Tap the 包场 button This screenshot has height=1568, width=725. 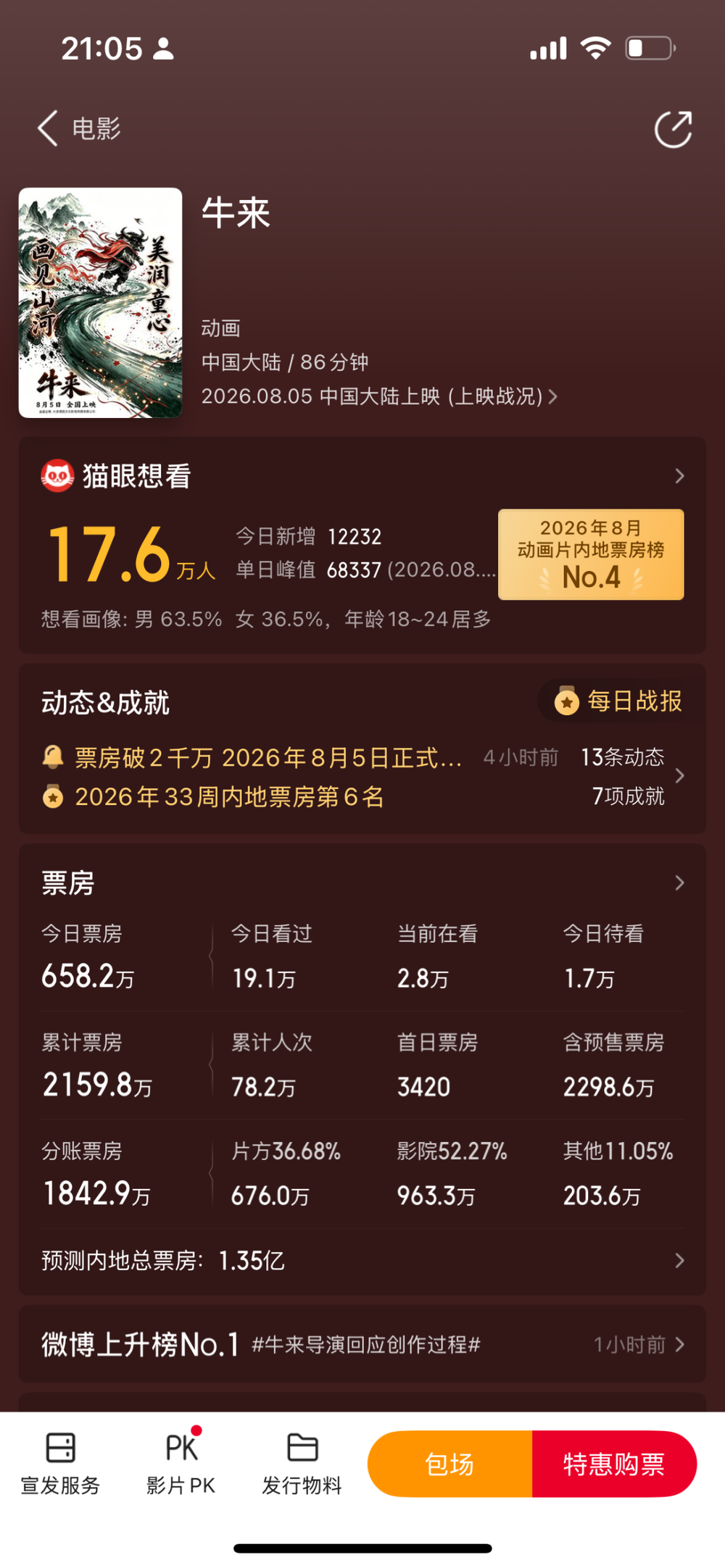450,1464
